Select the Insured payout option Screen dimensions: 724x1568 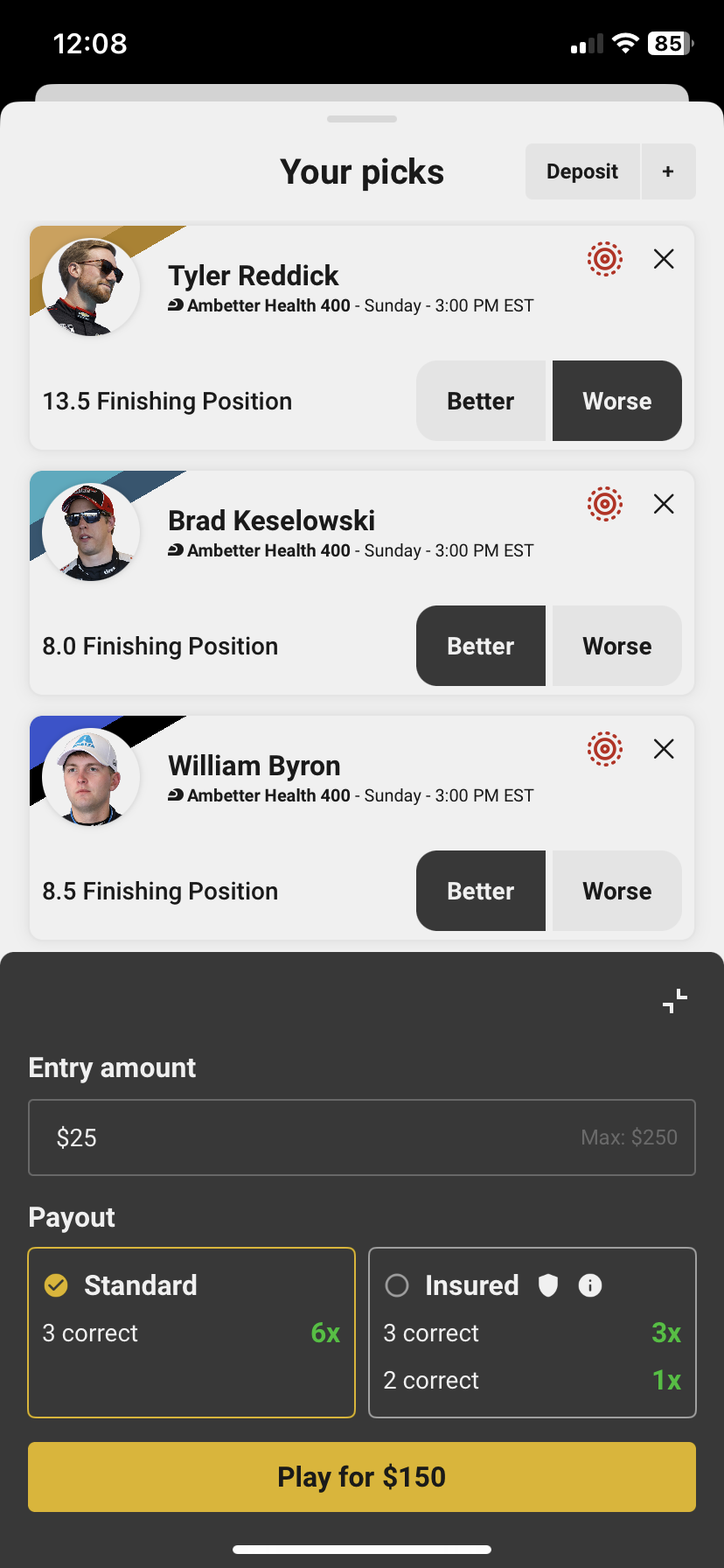(532, 1332)
